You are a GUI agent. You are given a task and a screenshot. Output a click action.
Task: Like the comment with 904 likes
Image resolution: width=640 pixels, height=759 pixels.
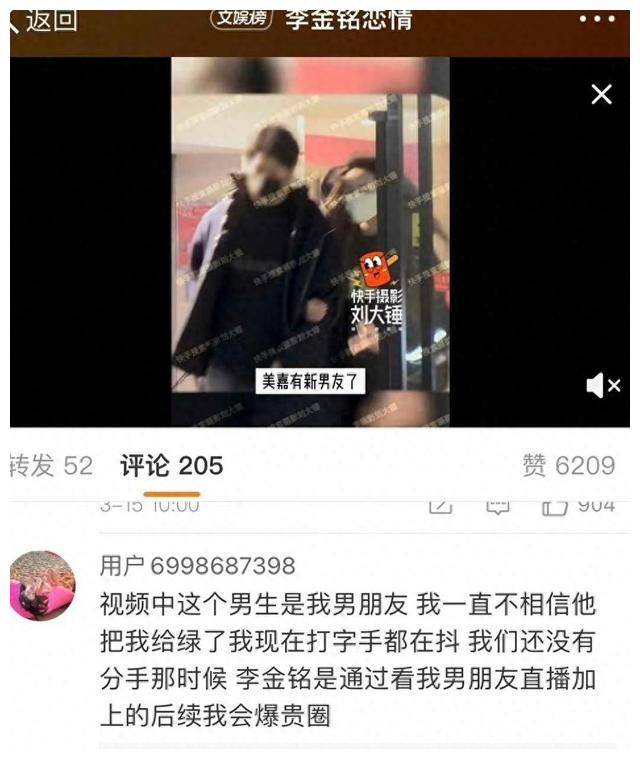point(555,506)
